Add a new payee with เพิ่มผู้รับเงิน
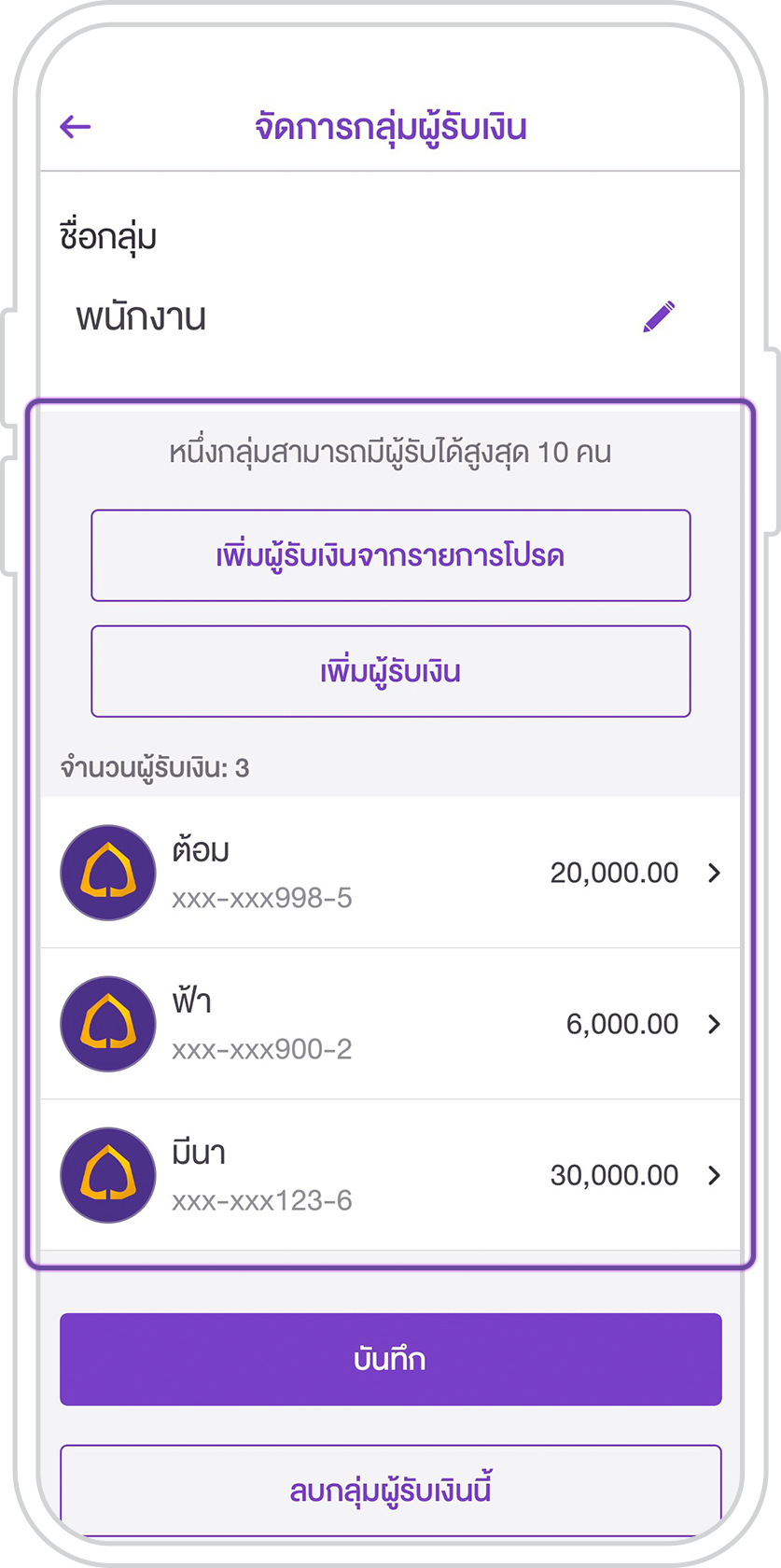 pyautogui.click(x=390, y=671)
